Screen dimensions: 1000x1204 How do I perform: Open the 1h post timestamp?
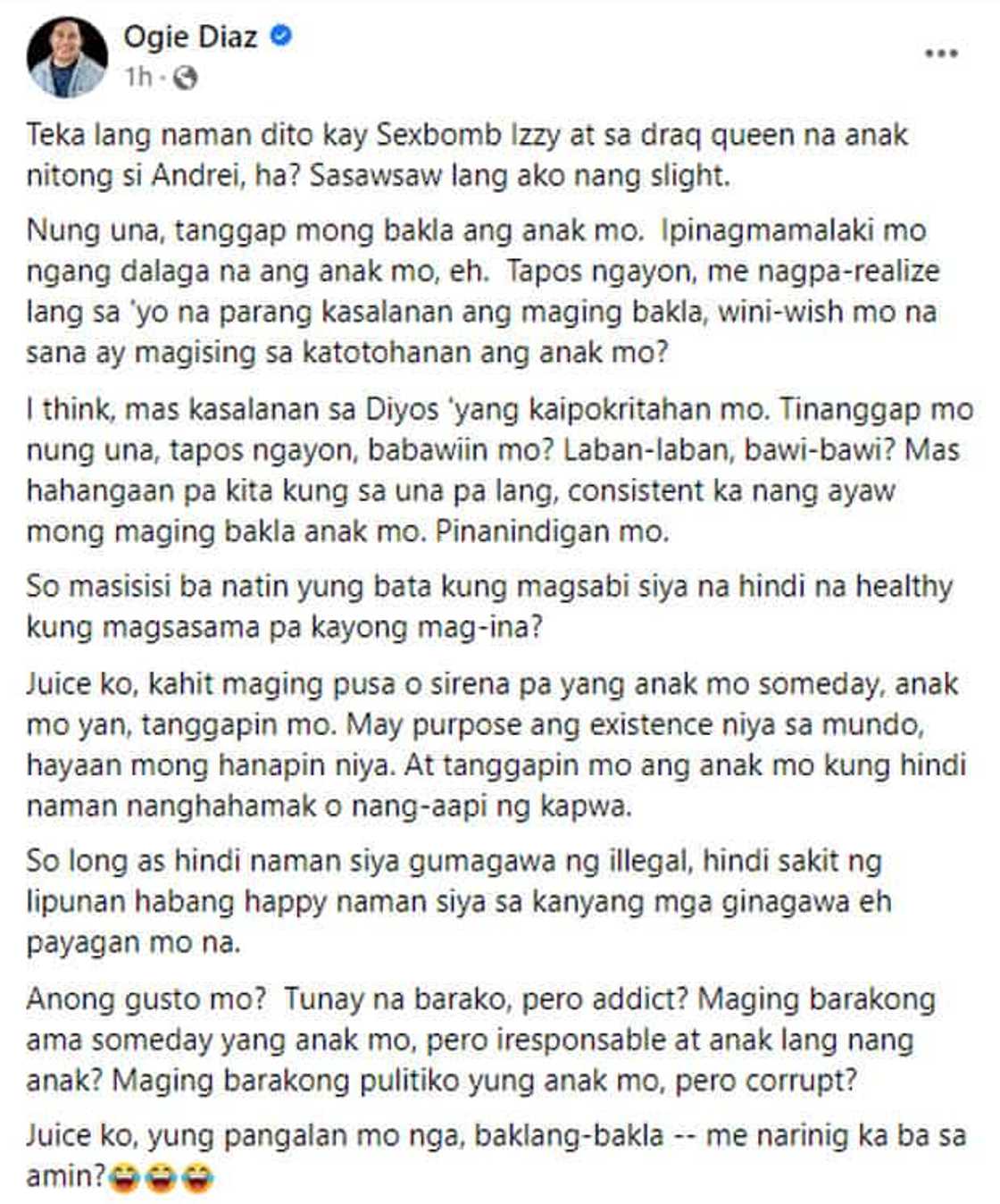[138, 78]
